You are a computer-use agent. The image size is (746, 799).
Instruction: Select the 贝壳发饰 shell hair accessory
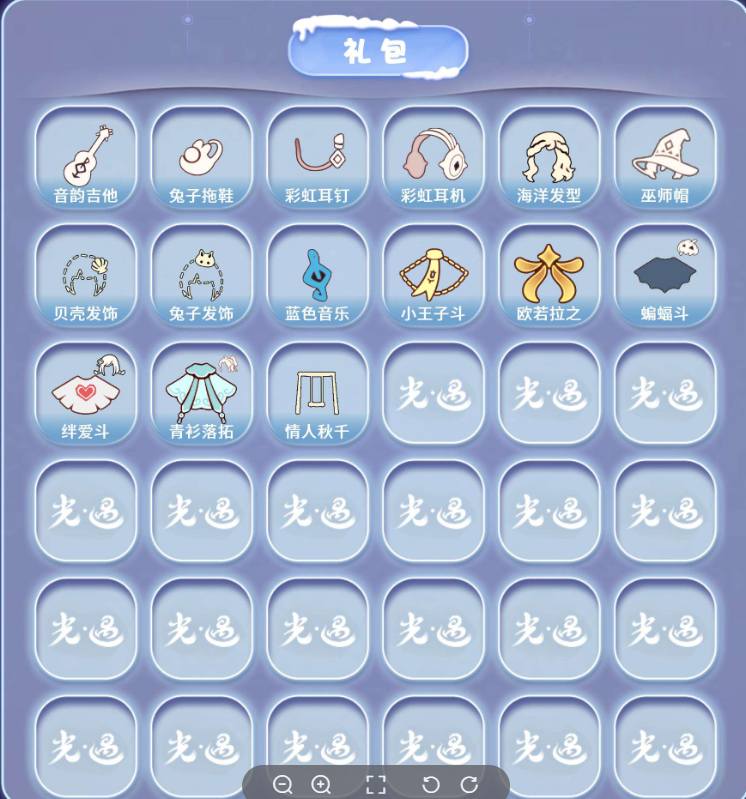(x=85, y=272)
